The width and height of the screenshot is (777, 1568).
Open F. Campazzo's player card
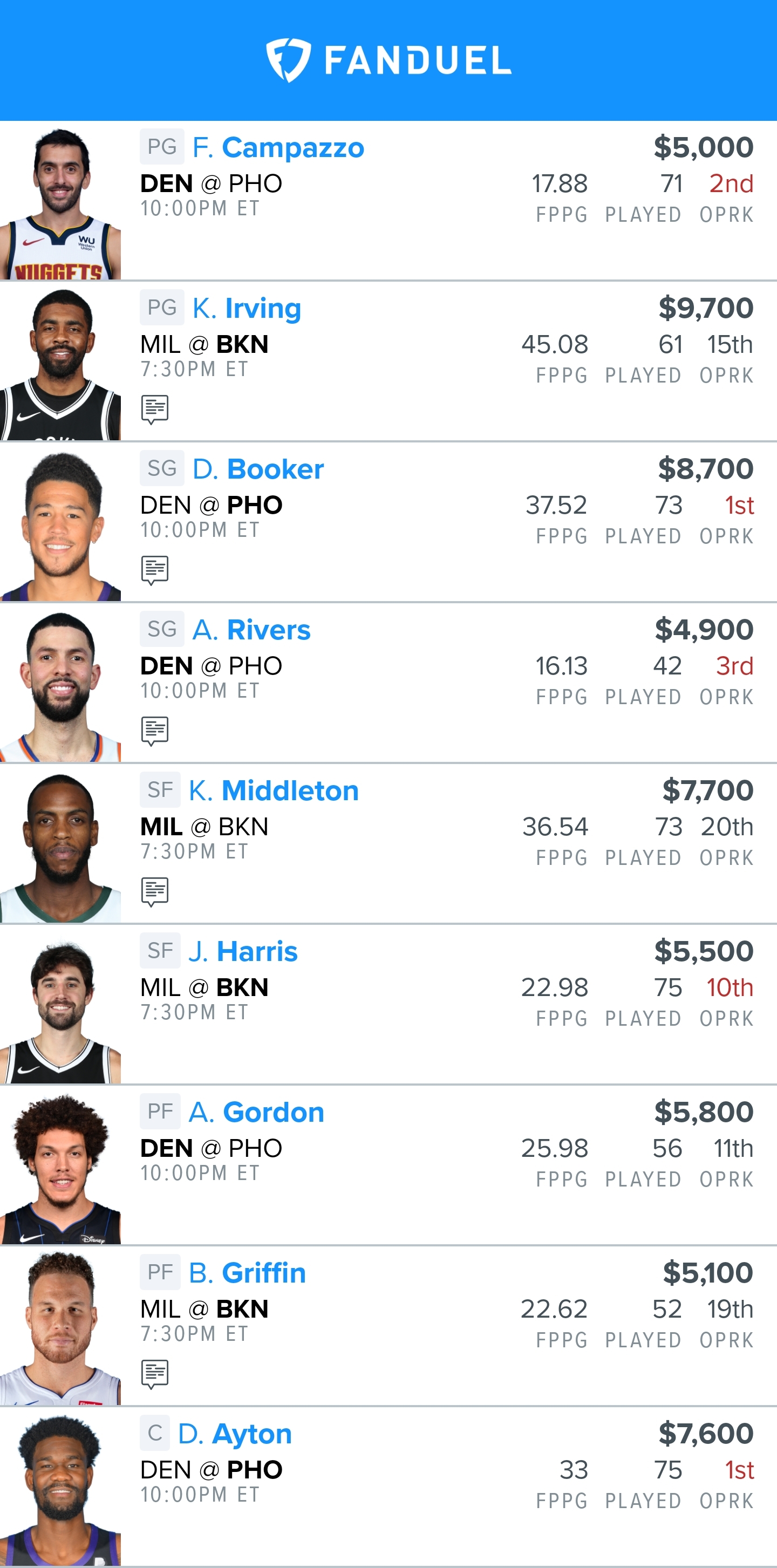click(388, 200)
